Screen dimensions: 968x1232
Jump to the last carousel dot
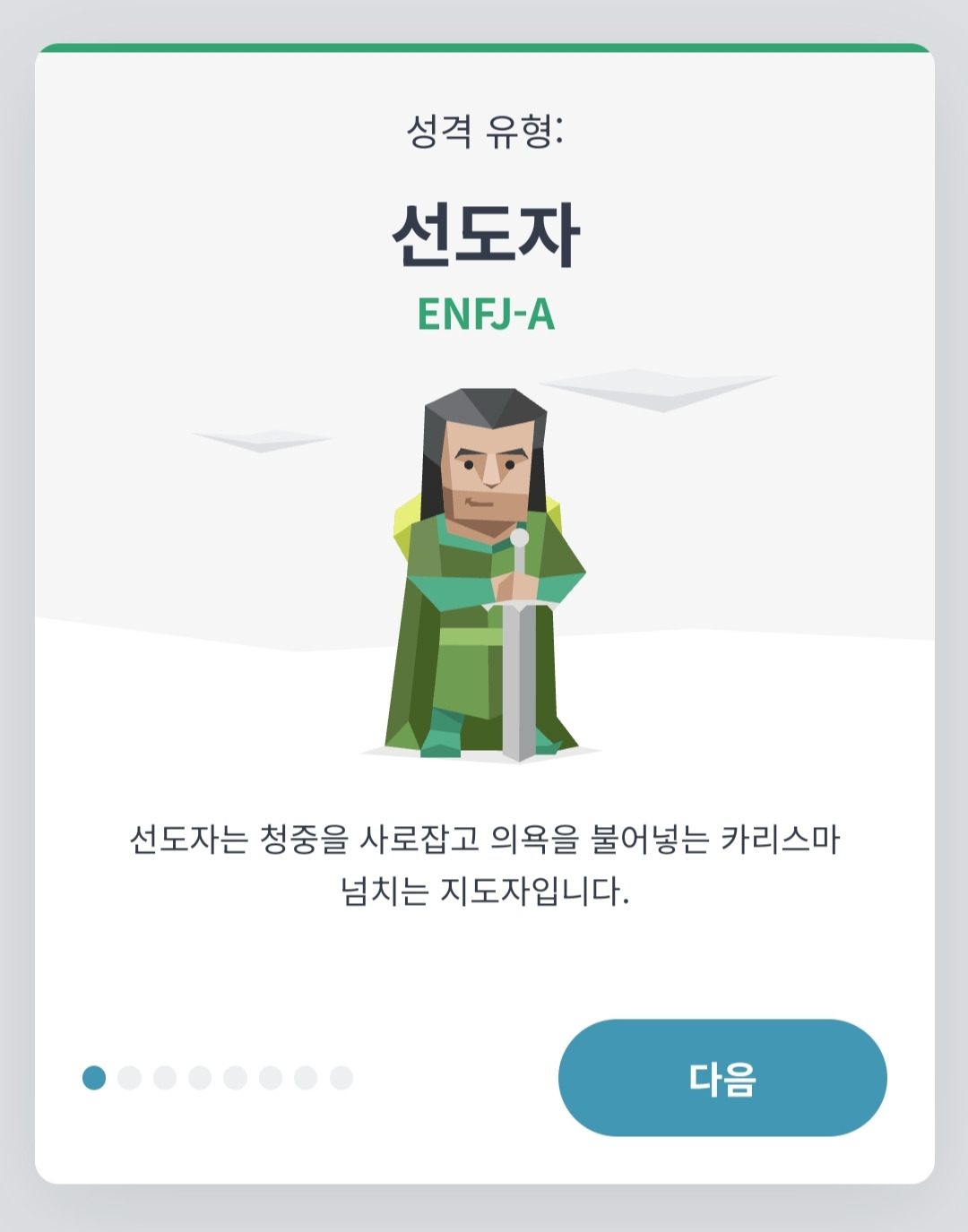[341, 1076]
